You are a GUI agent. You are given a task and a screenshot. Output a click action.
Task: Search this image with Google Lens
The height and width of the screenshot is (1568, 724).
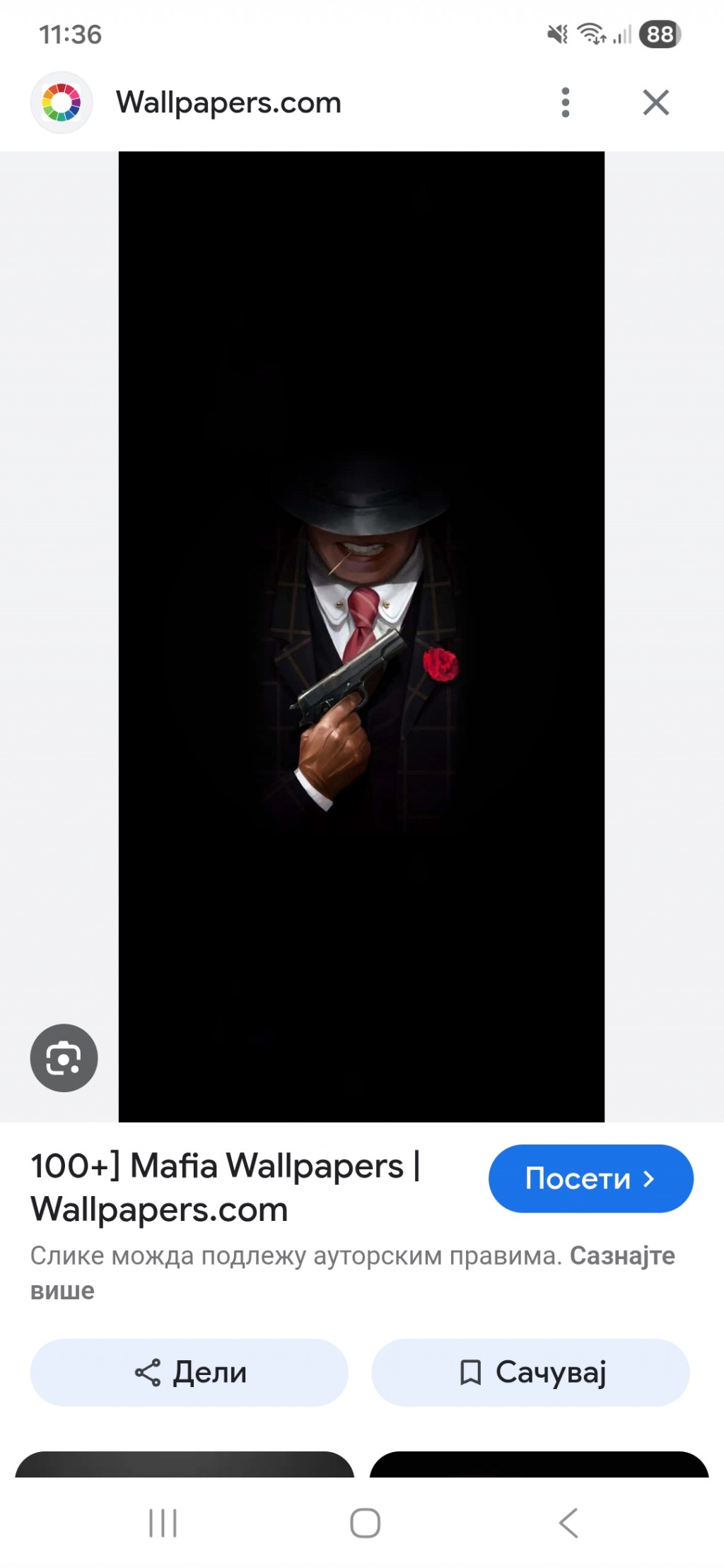pyautogui.click(x=64, y=1058)
